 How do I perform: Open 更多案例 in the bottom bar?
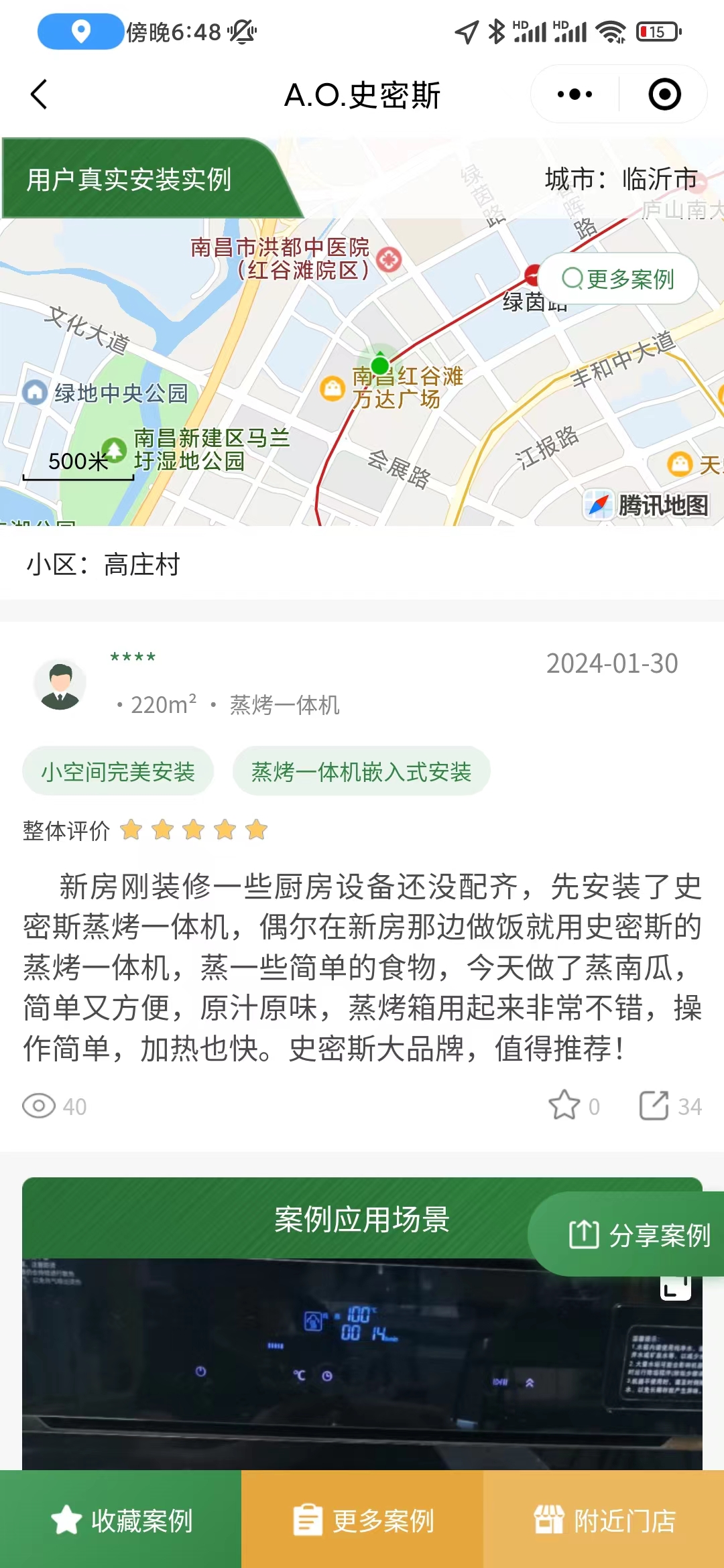click(x=362, y=1520)
